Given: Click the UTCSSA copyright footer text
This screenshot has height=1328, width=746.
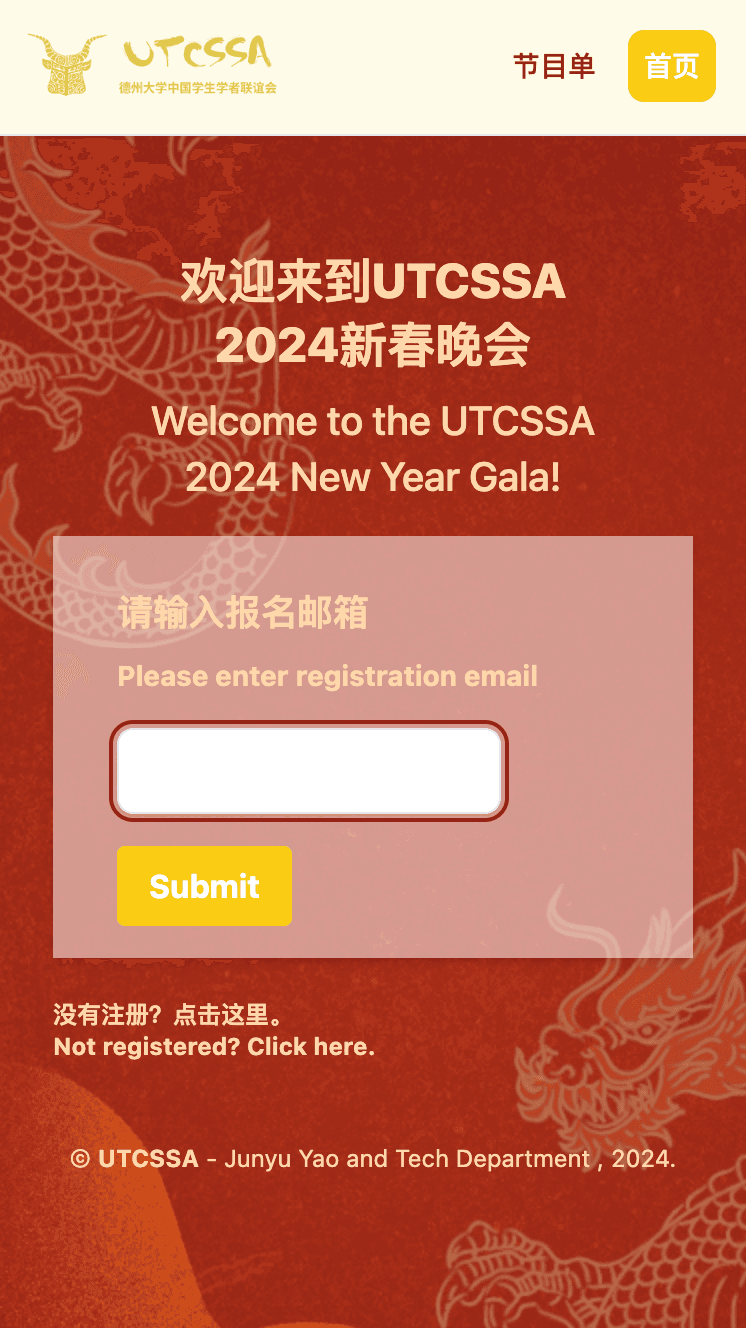Looking at the screenshot, I should pyautogui.click(x=373, y=1158).
